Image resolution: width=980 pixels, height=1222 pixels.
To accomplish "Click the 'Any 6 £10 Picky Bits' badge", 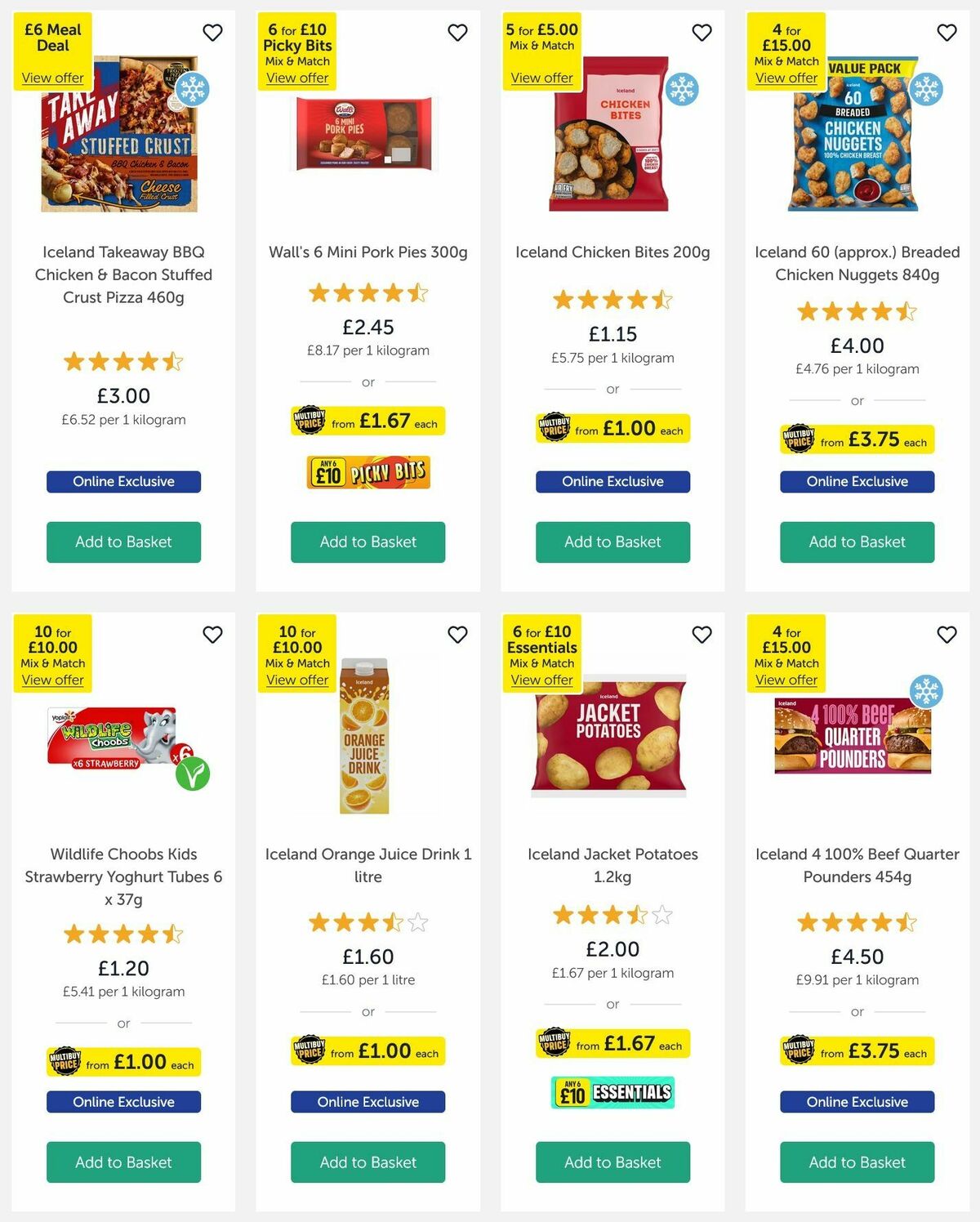I will pos(367,473).
